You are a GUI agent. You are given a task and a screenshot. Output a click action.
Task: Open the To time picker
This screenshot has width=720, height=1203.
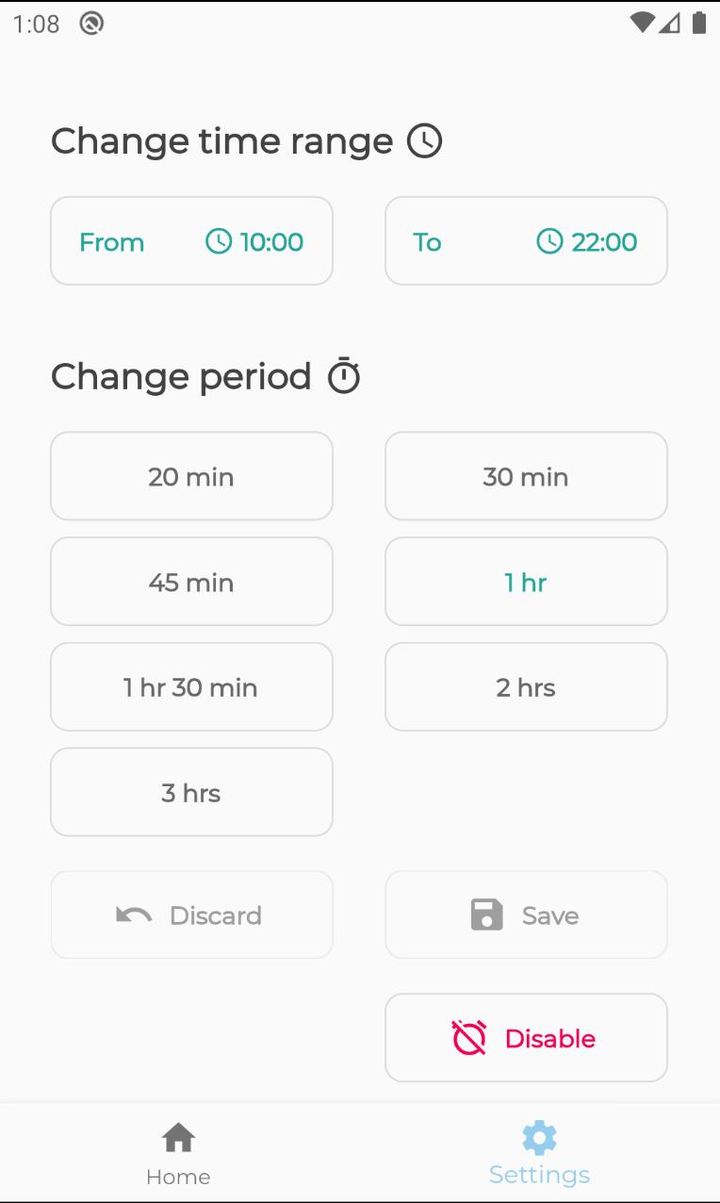526,241
